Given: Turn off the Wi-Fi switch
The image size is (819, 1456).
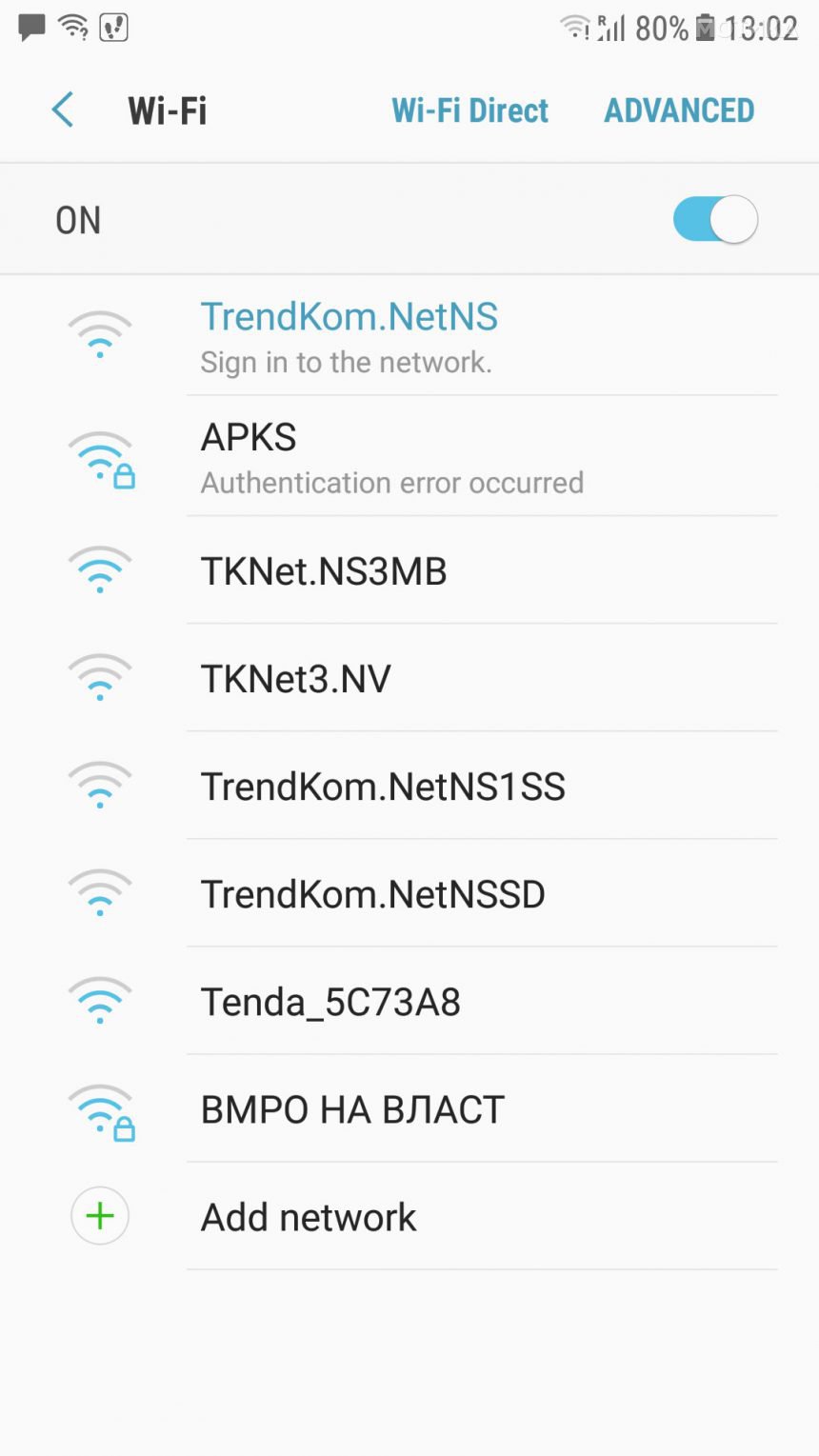Looking at the screenshot, I should pos(715,220).
